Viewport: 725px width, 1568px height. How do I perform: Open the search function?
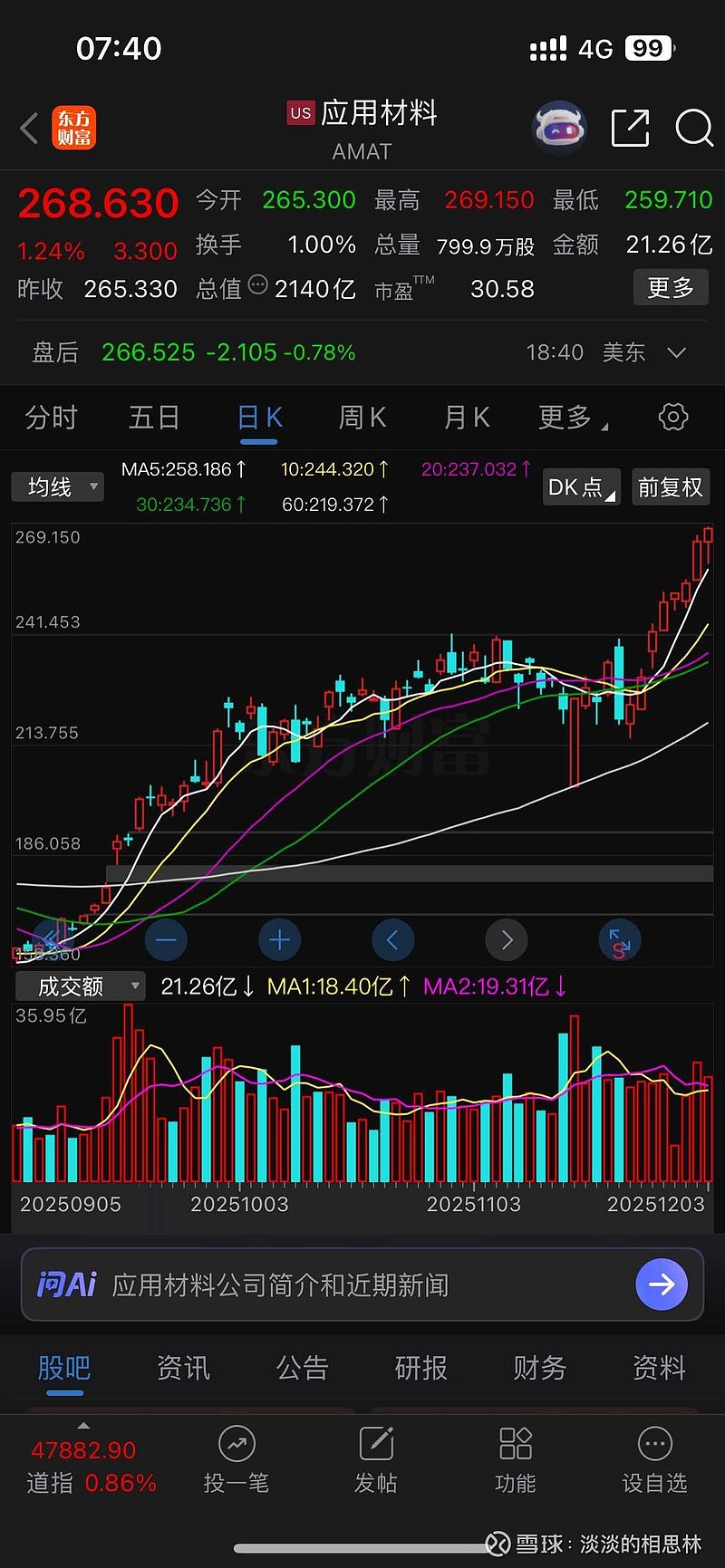point(693,130)
